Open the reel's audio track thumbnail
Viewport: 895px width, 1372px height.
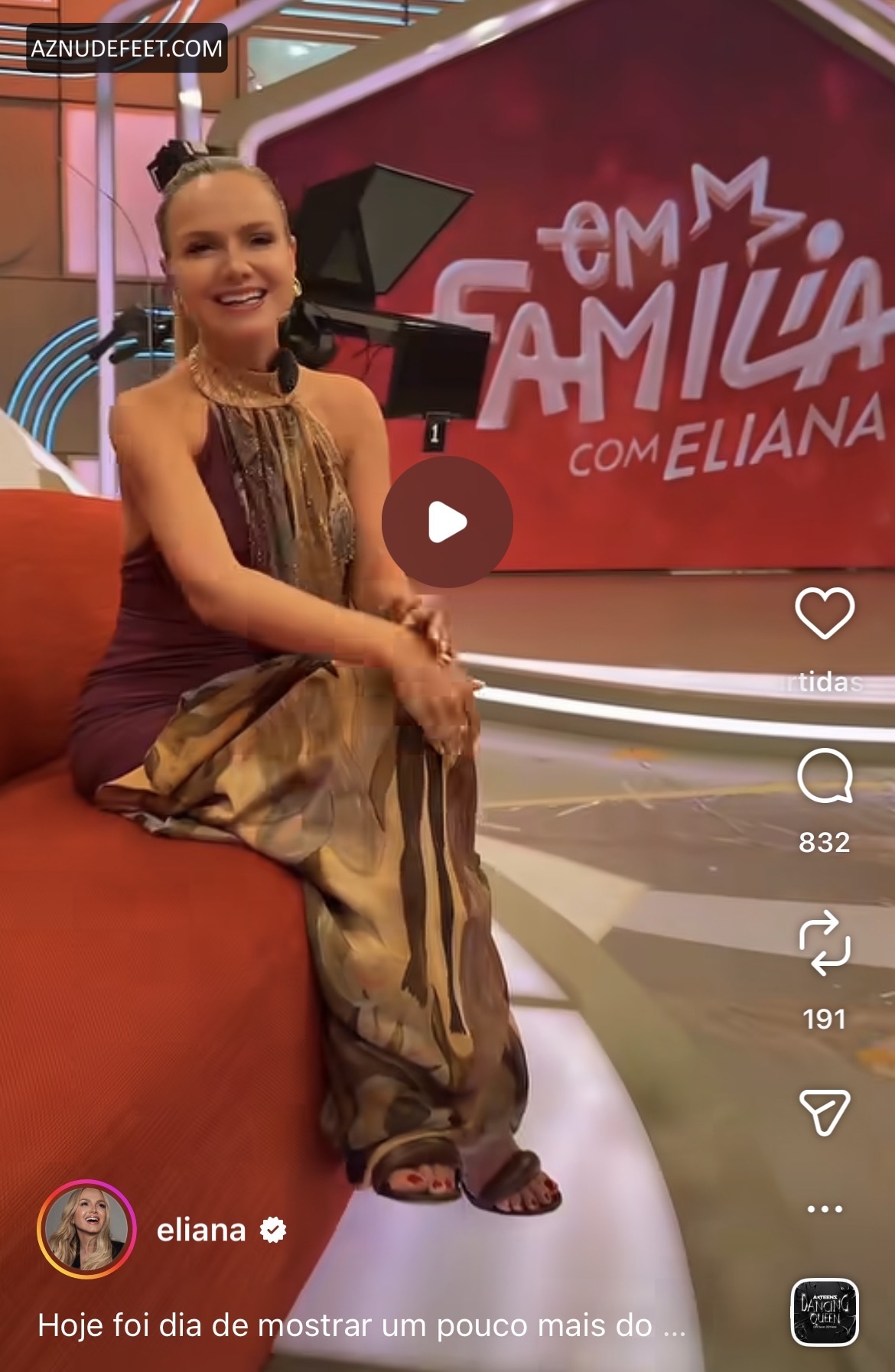pyautogui.click(x=825, y=1312)
